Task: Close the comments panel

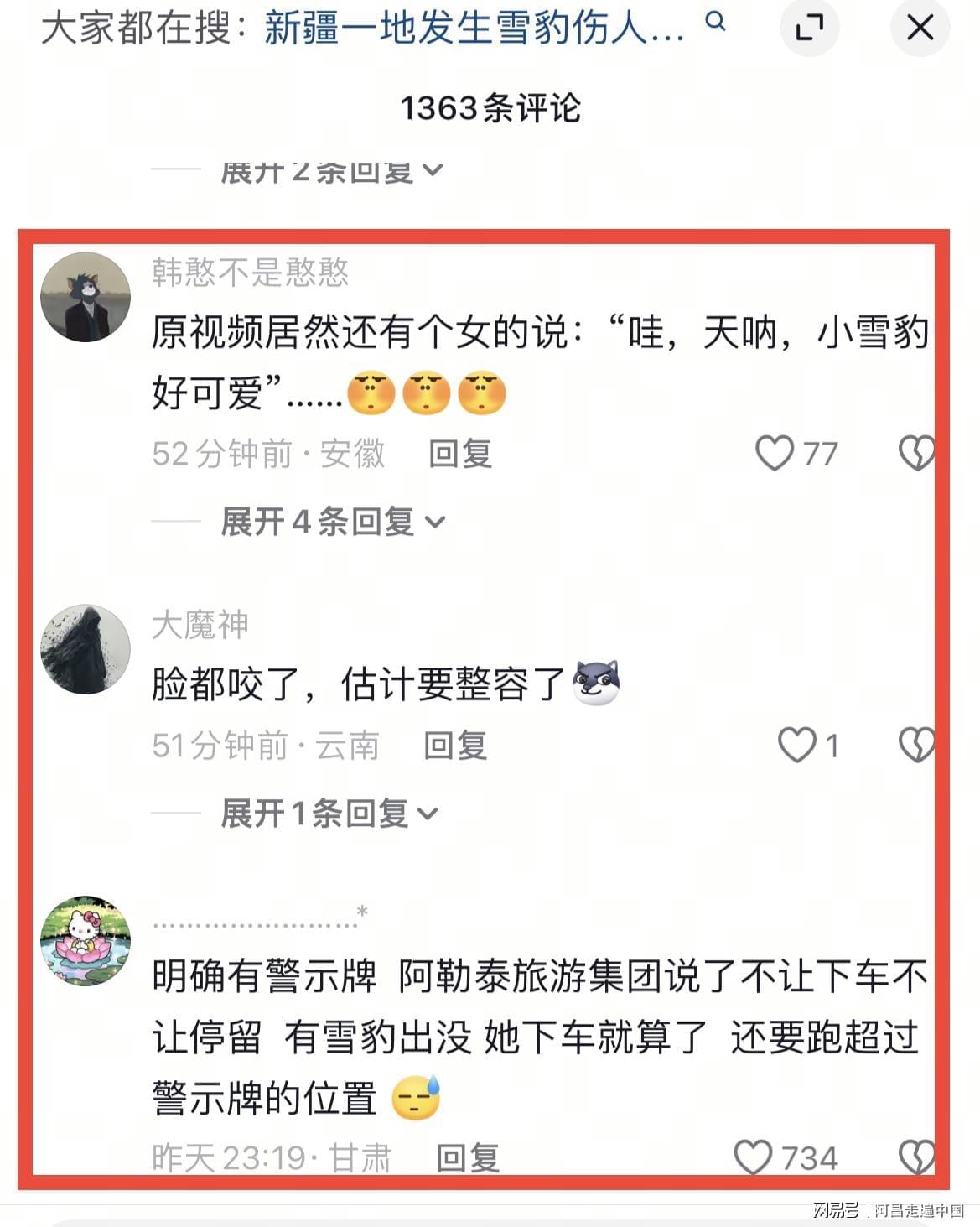Action: (920, 29)
